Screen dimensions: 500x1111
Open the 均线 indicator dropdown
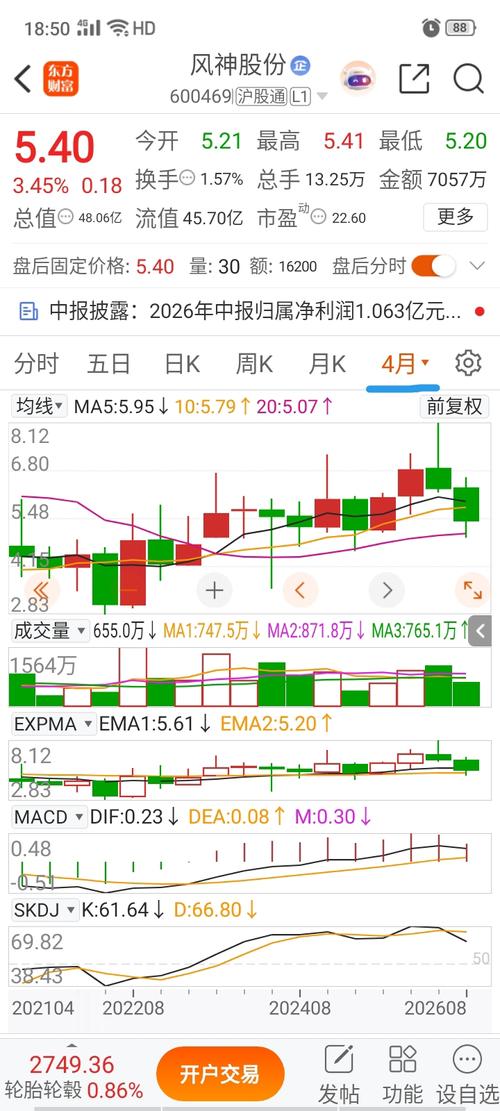[x=39, y=407]
